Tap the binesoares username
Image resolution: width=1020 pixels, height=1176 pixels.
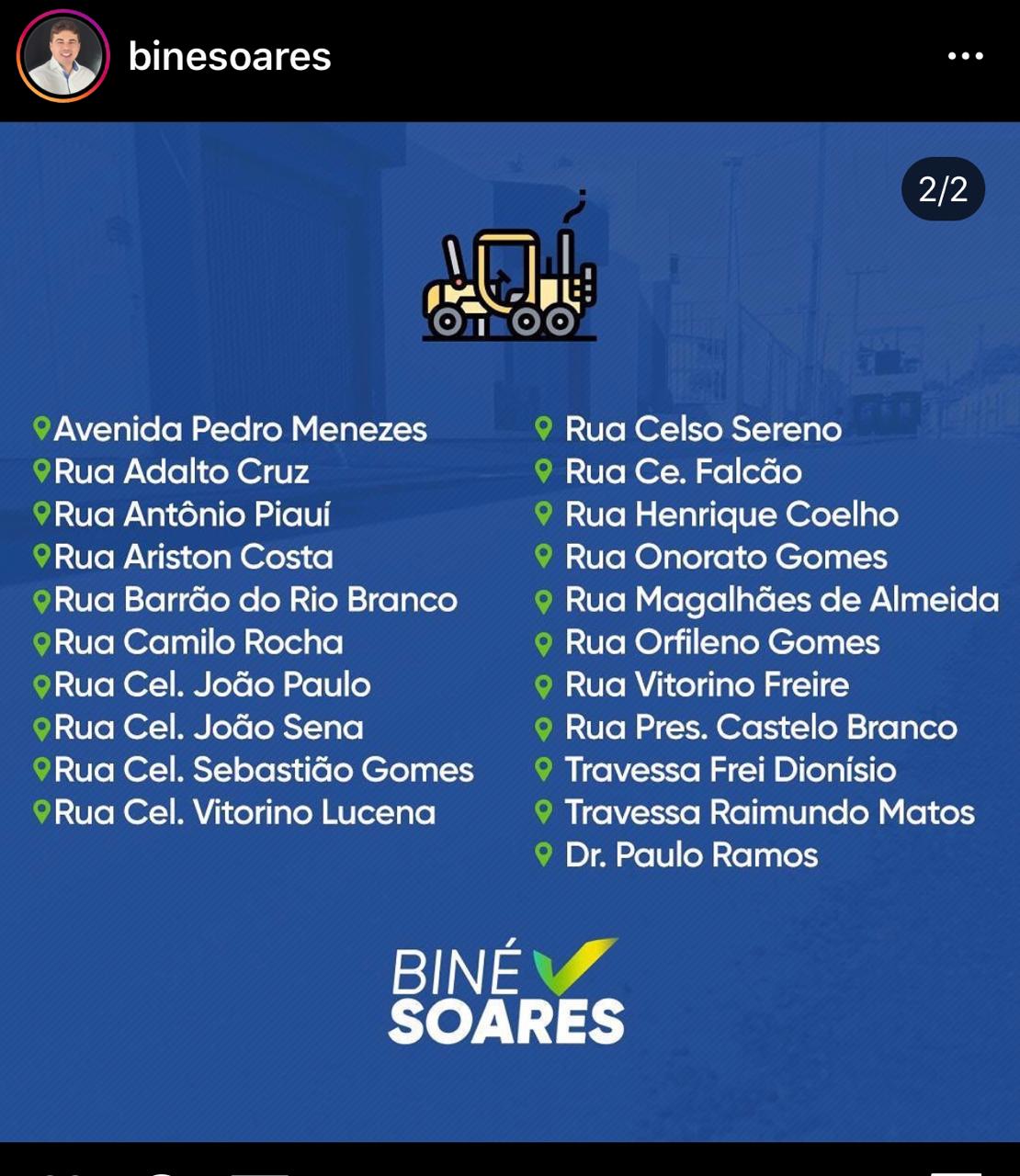[230, 57]
